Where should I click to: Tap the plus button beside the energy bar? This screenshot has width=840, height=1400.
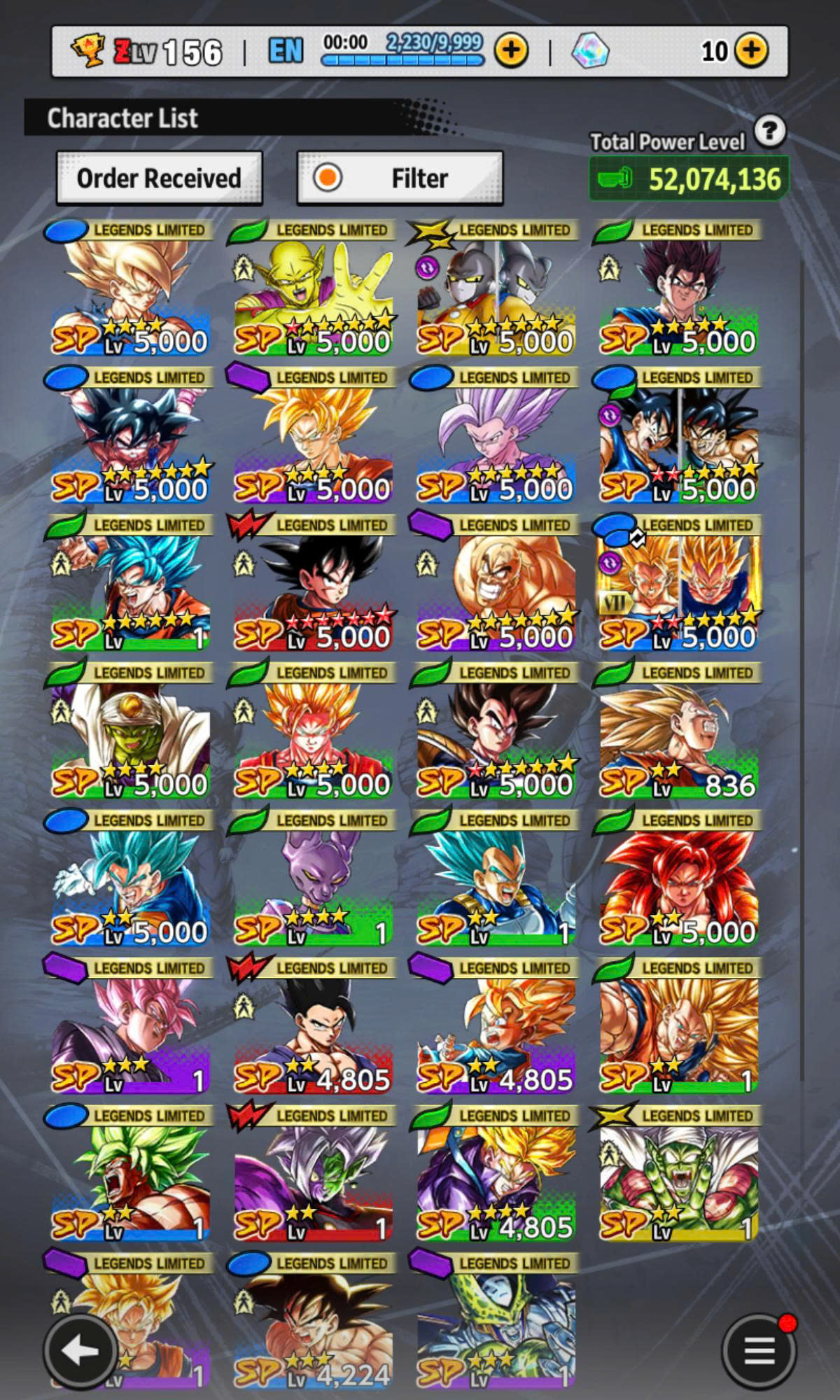pyautogui.click(x=511, y=50)
